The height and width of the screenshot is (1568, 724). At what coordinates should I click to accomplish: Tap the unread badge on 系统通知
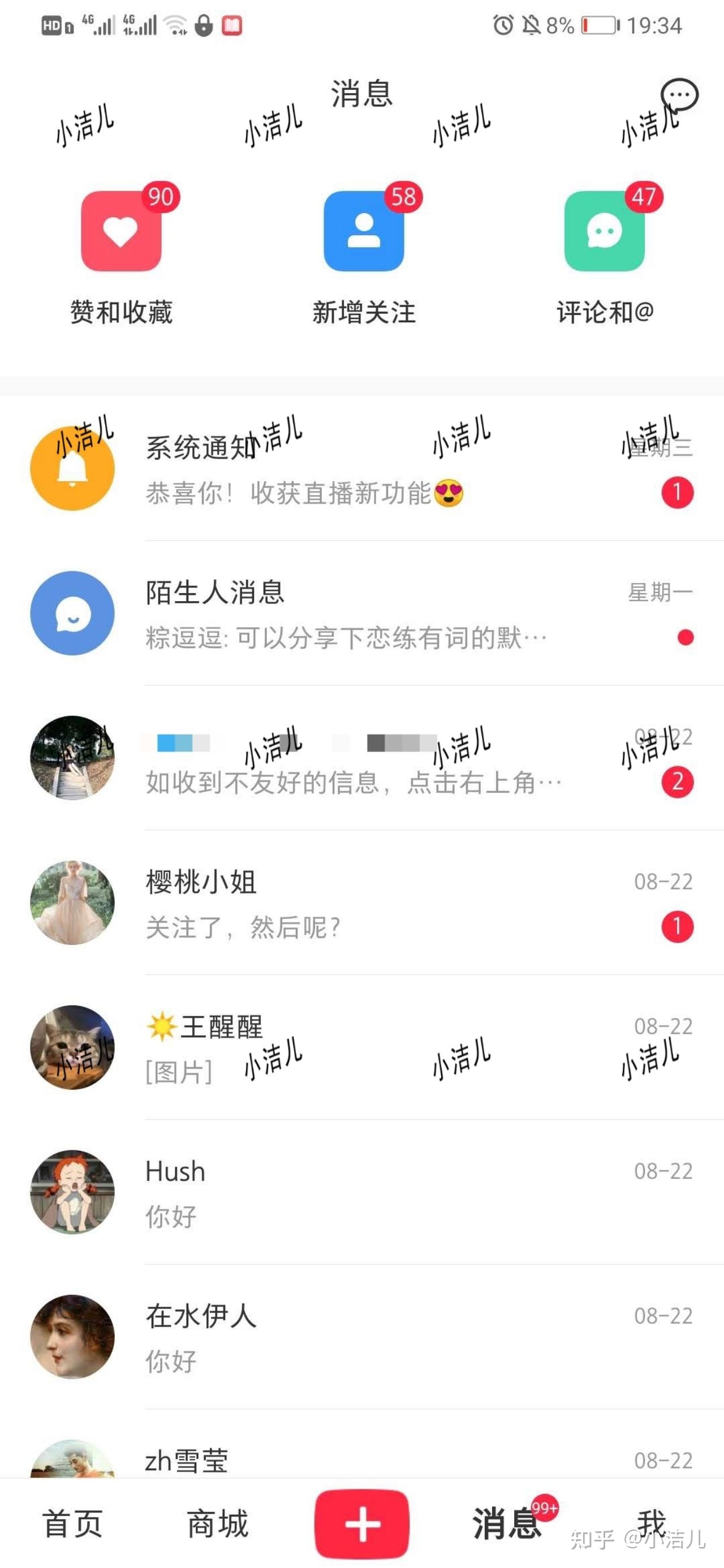coord(678,493)
